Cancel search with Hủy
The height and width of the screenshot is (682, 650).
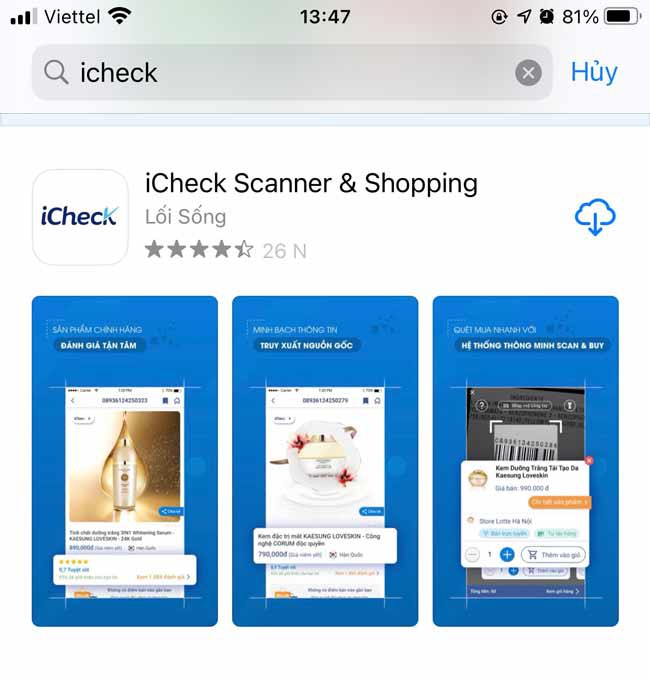coord(594,72)
